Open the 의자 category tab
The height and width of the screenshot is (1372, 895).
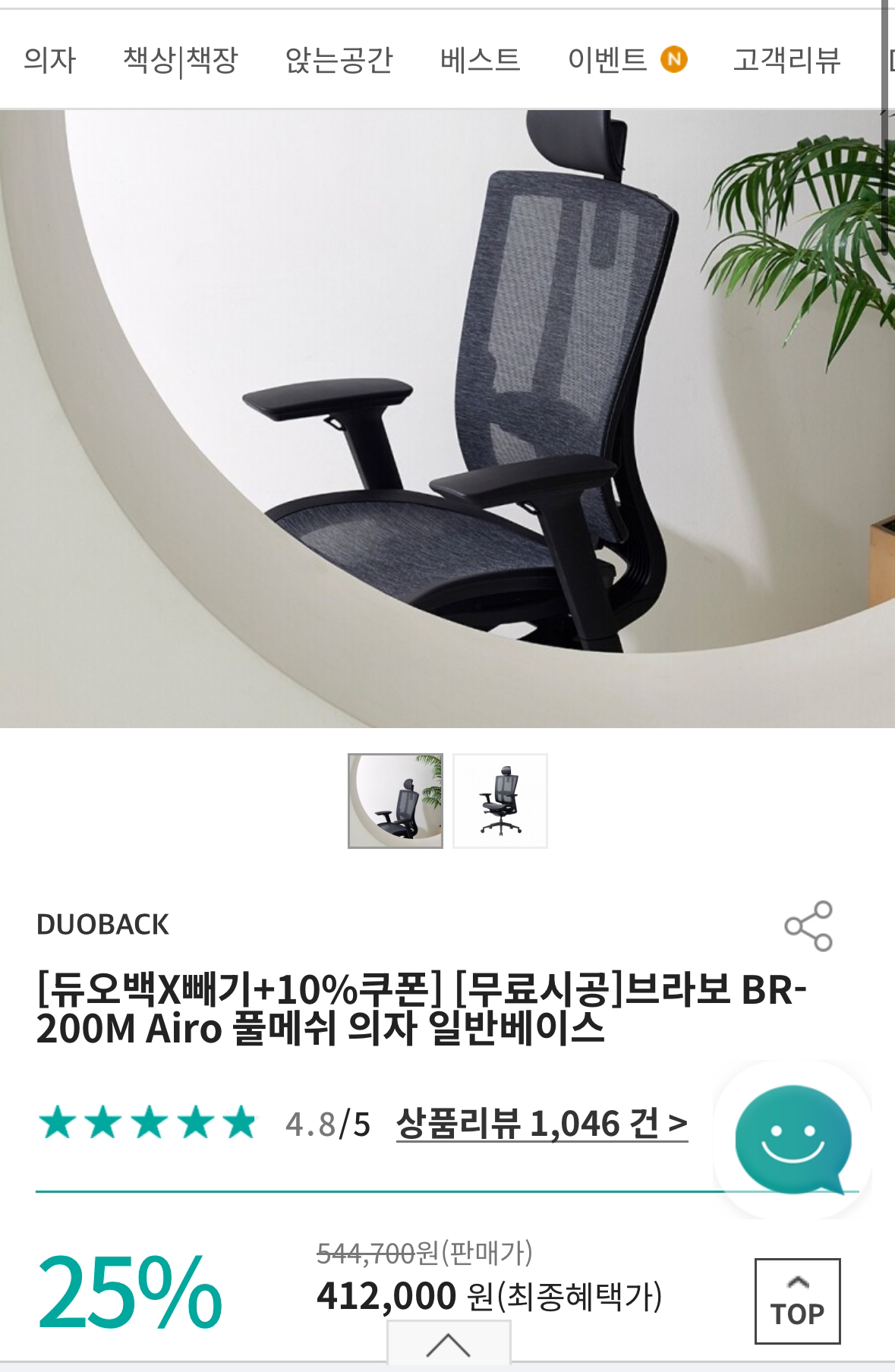[49, 59]
